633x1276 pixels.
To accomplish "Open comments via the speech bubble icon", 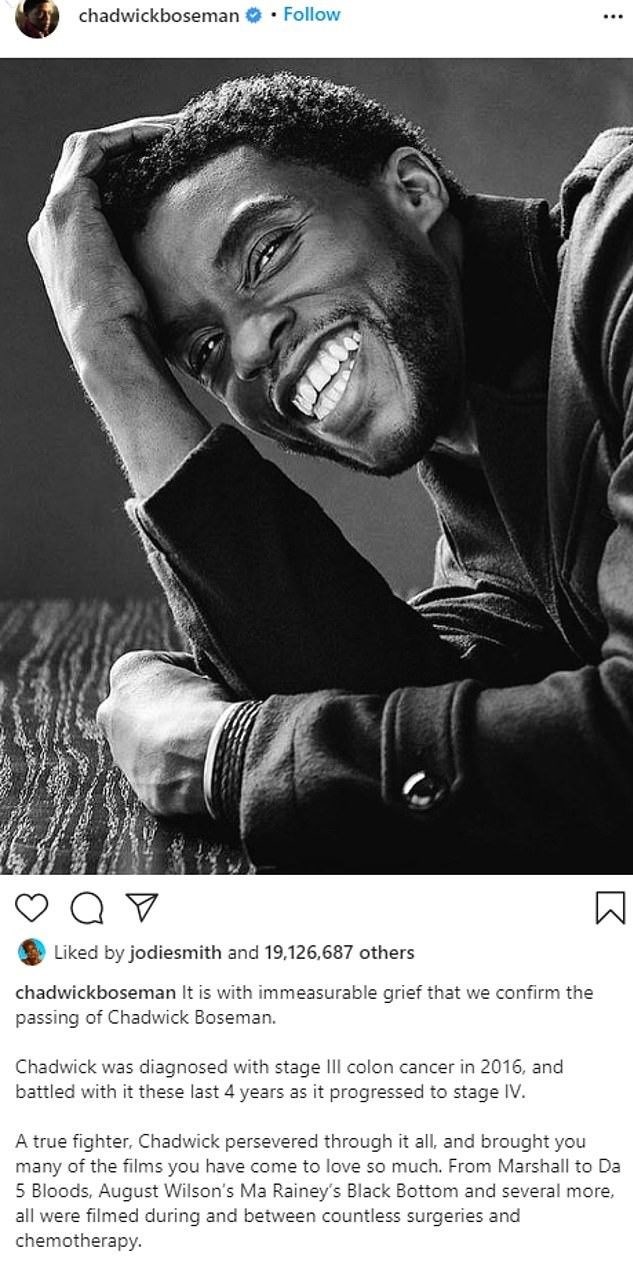I will click(x=88, y=907).
